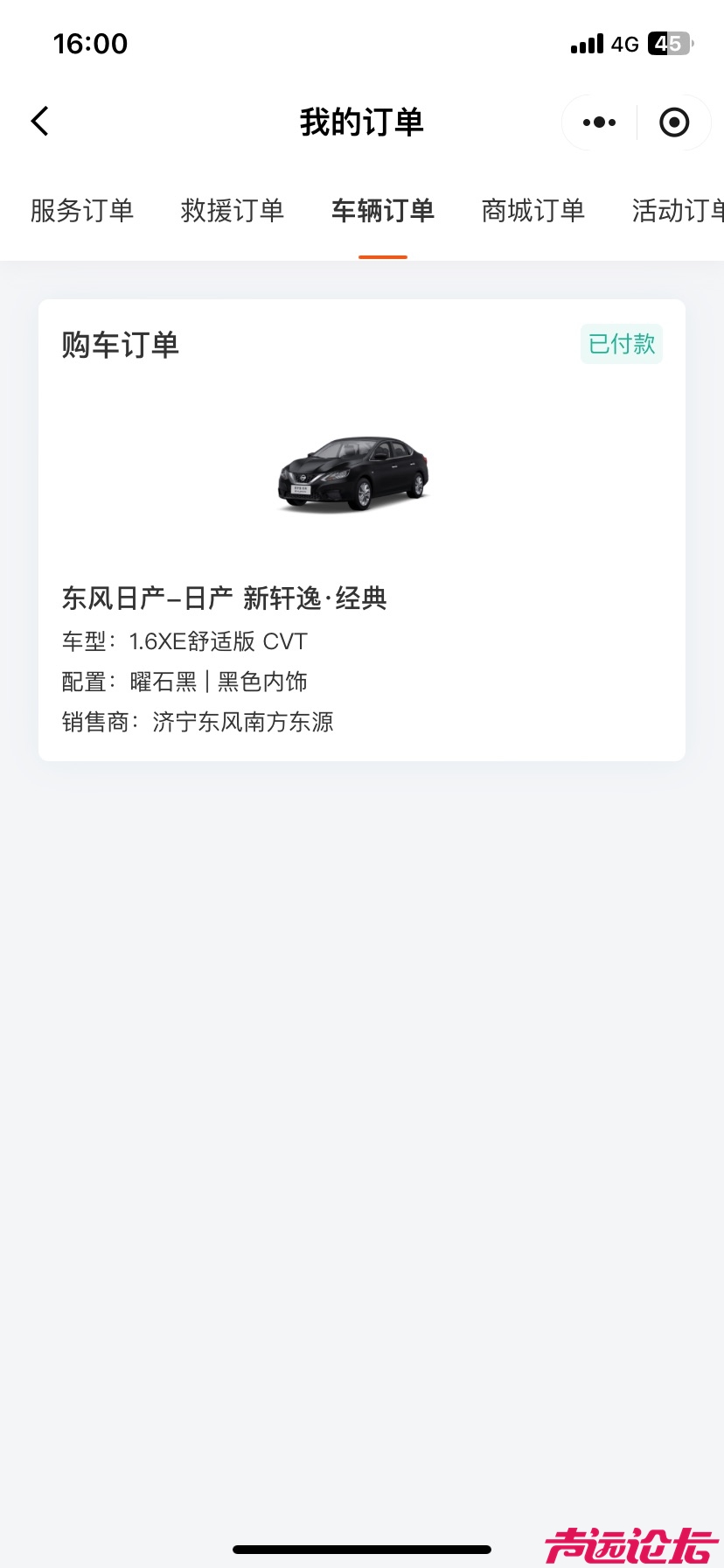The image size is (724, 1568).
Task: Open the 活动订单 tab
Action: pos(677,211)
